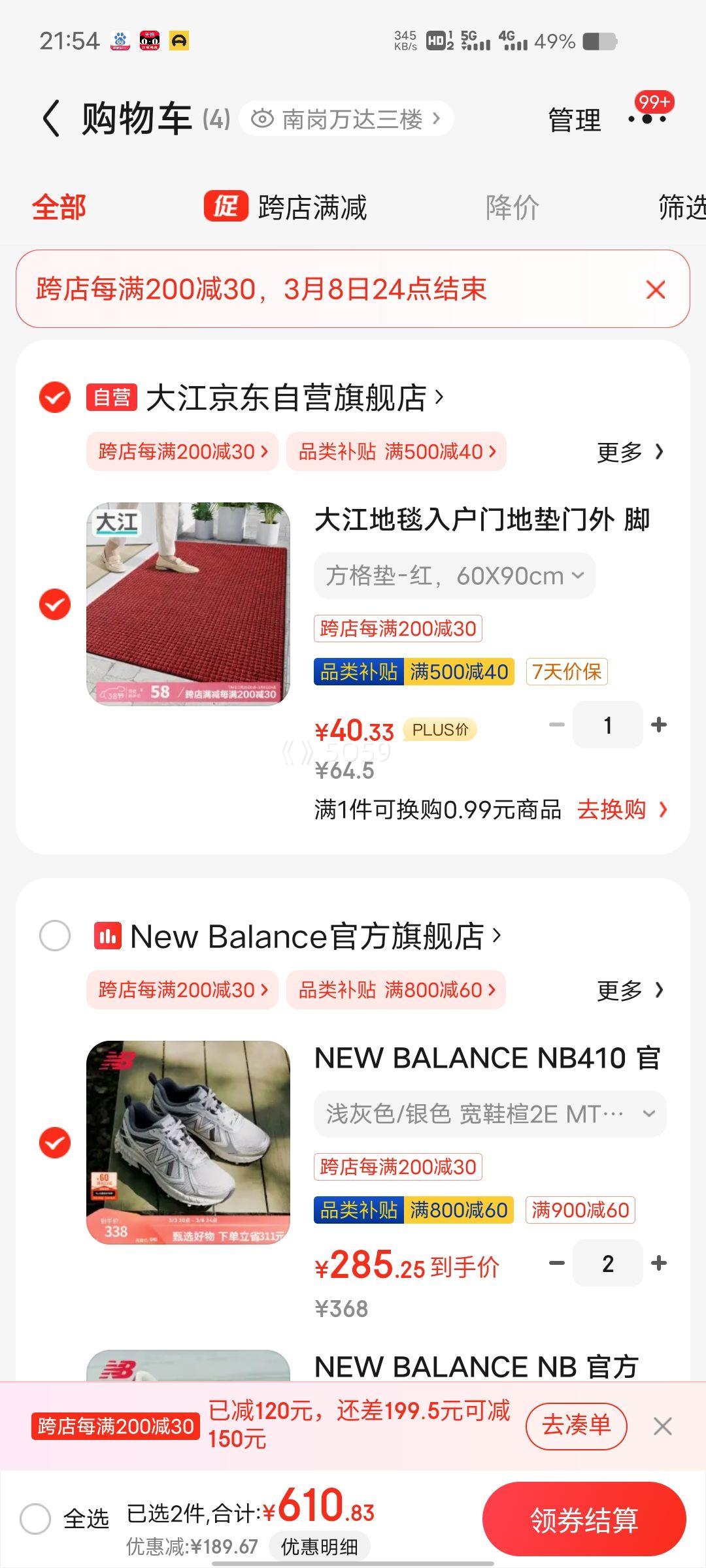Screen dimensions: 706x1568
Task: Increase NB410 shoe quantity with plus stepper
Action: tap(659, 1264)
